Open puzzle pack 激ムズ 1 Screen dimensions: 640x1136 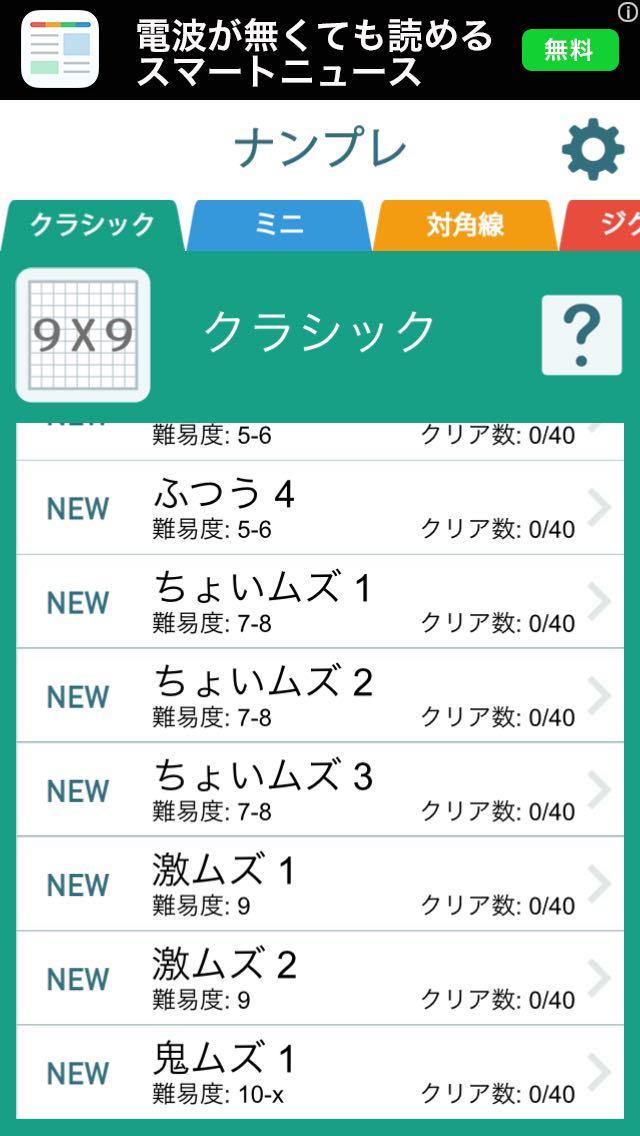point(320,884)
